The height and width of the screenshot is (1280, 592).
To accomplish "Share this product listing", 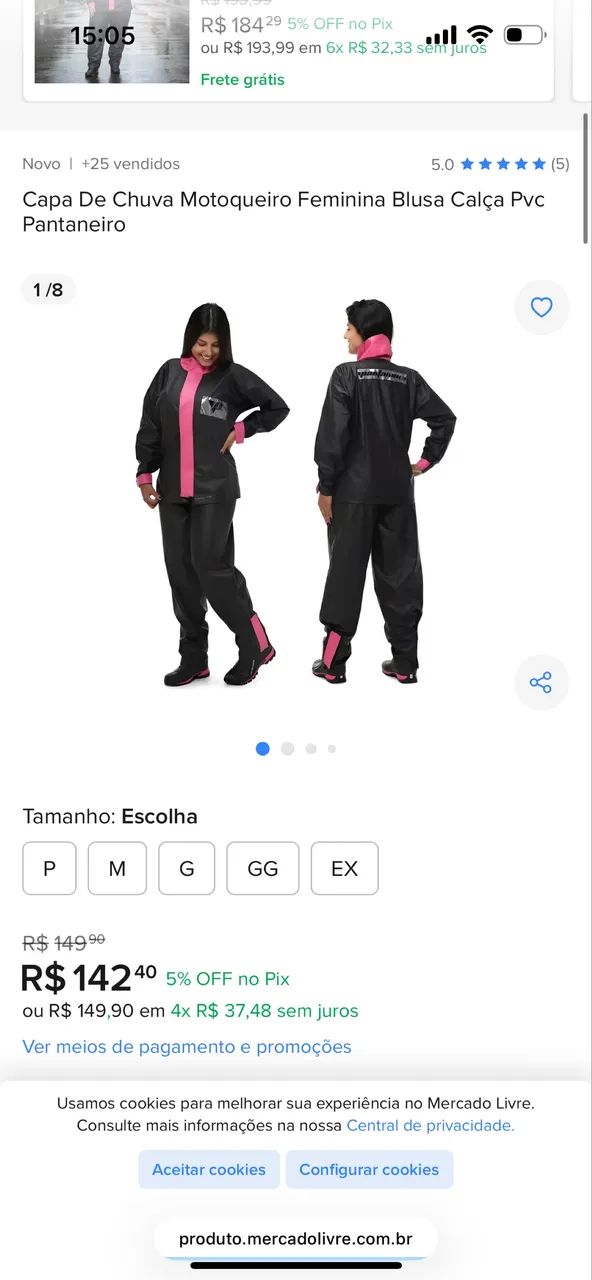I will pos(541,682).
